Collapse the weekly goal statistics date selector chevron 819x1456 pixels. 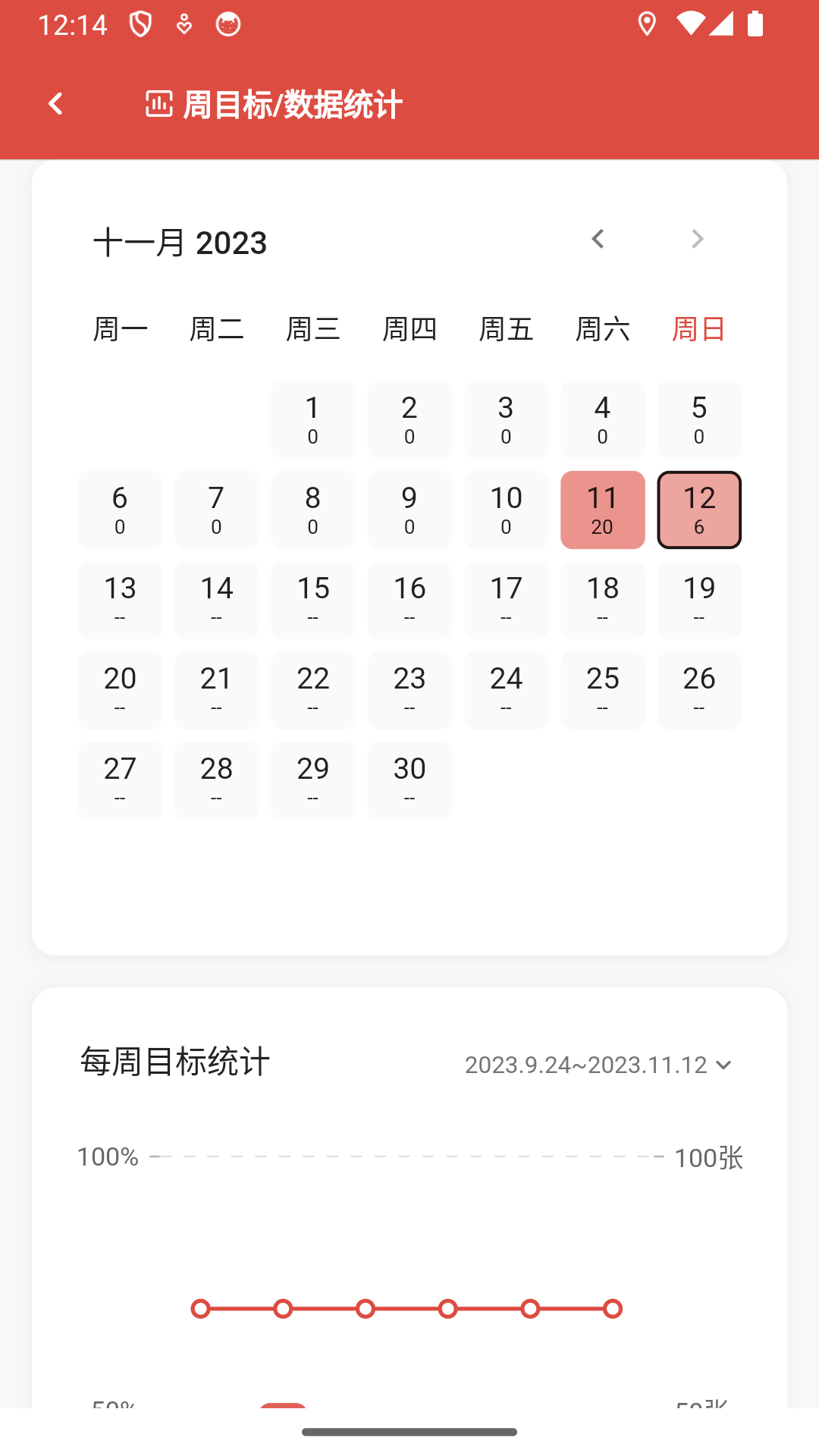point(725,1065)
